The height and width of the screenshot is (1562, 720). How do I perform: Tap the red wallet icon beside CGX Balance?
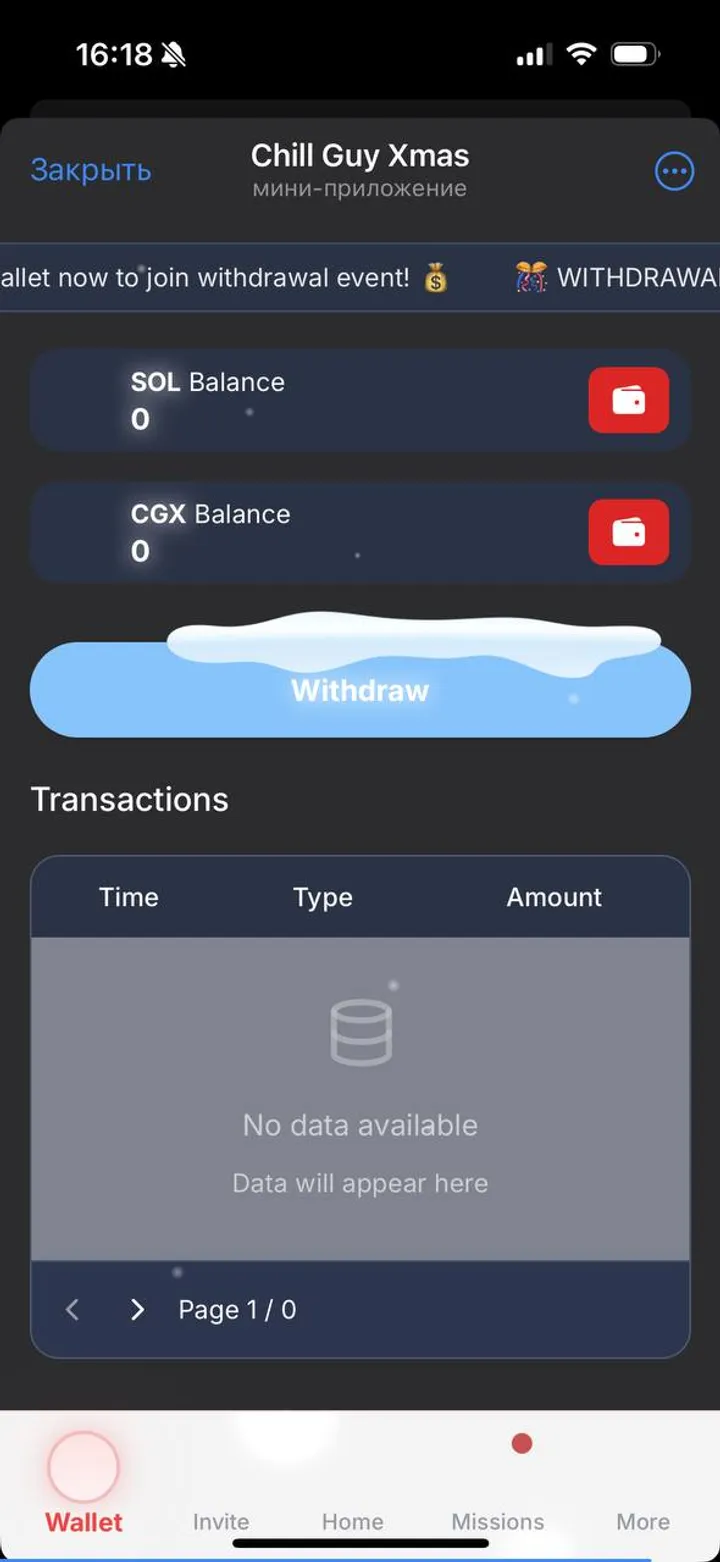628,532
